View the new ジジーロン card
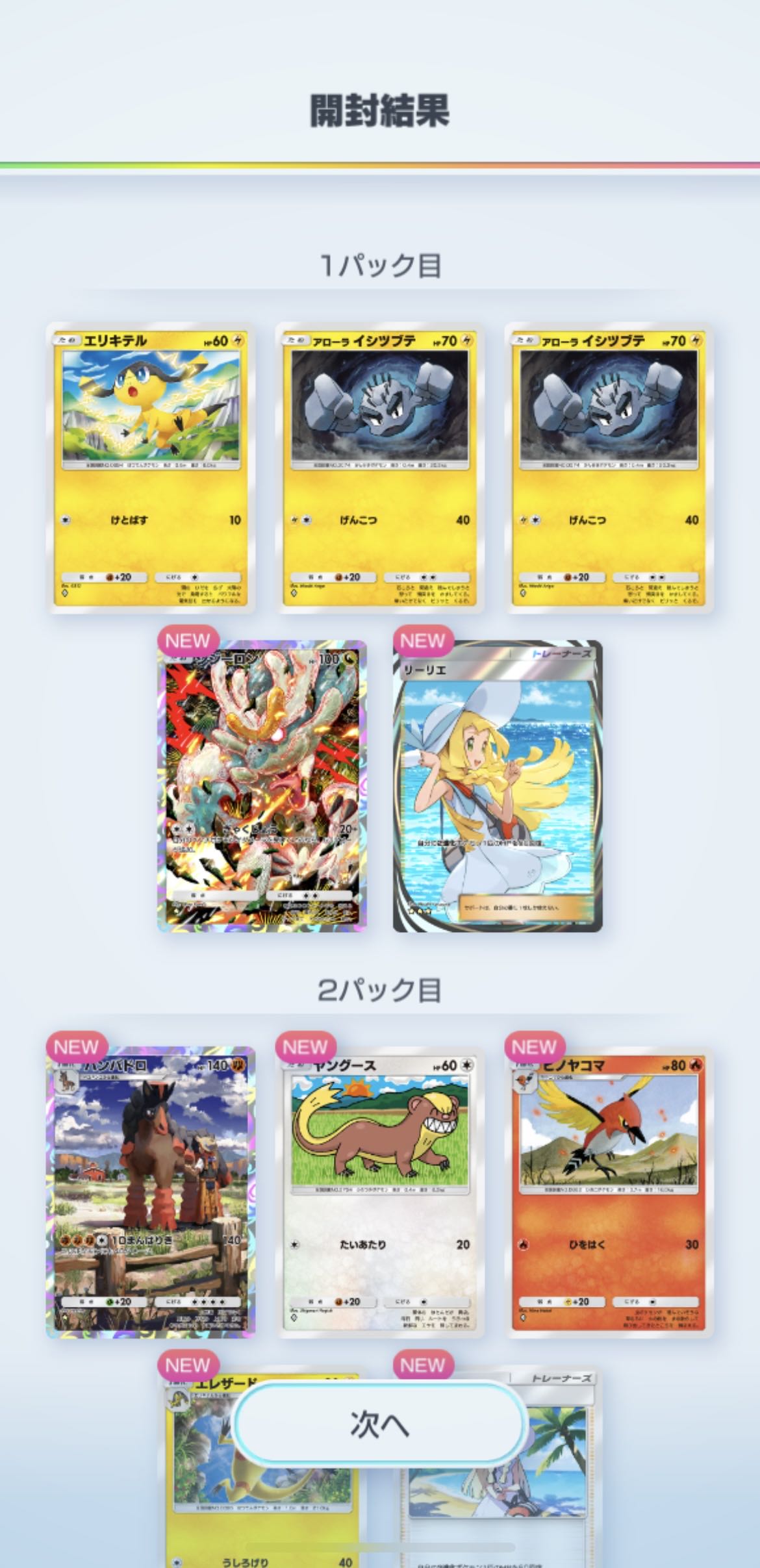Viewport: 760px width, 1568px height. coord(262,787)
